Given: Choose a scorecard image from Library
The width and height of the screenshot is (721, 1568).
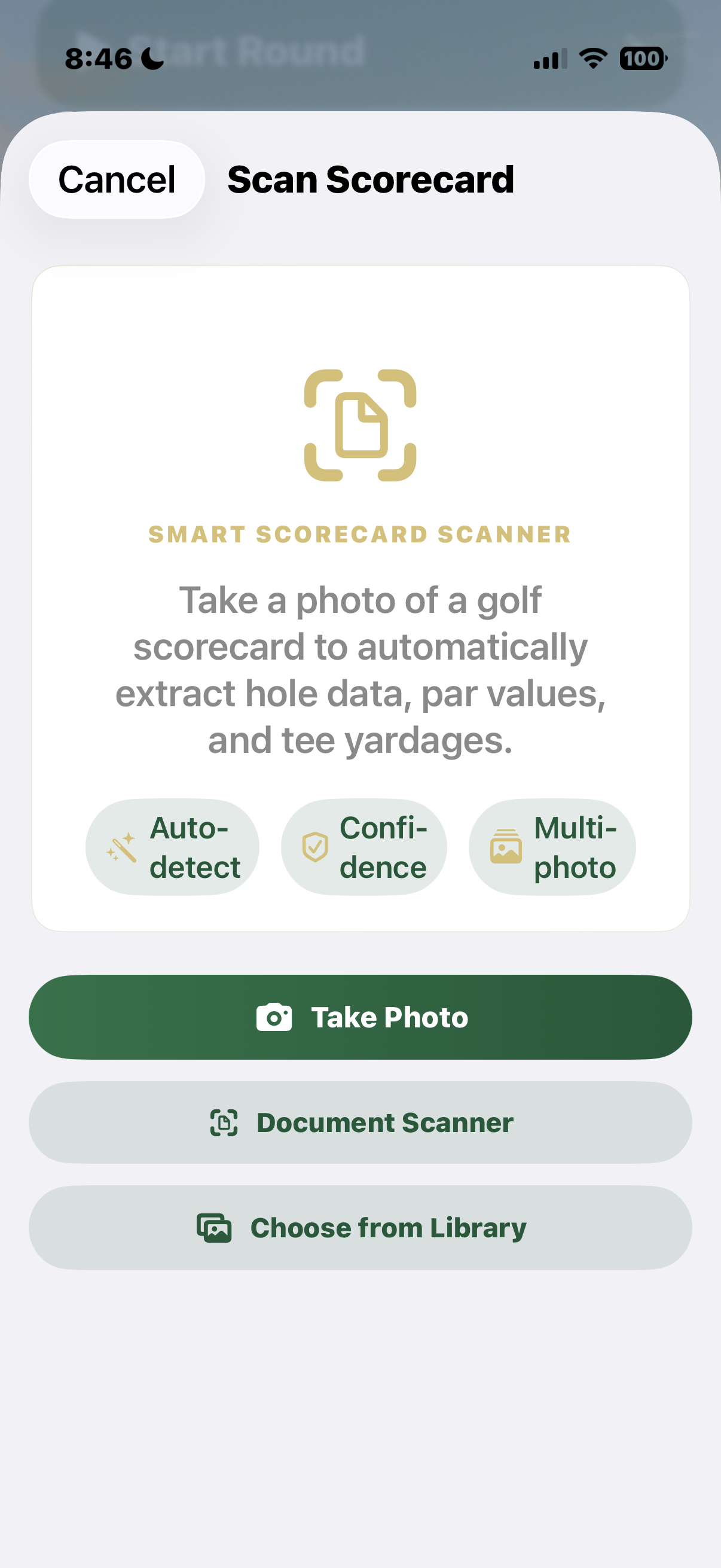Looking at the screenshot, I should pos(360,1227).
